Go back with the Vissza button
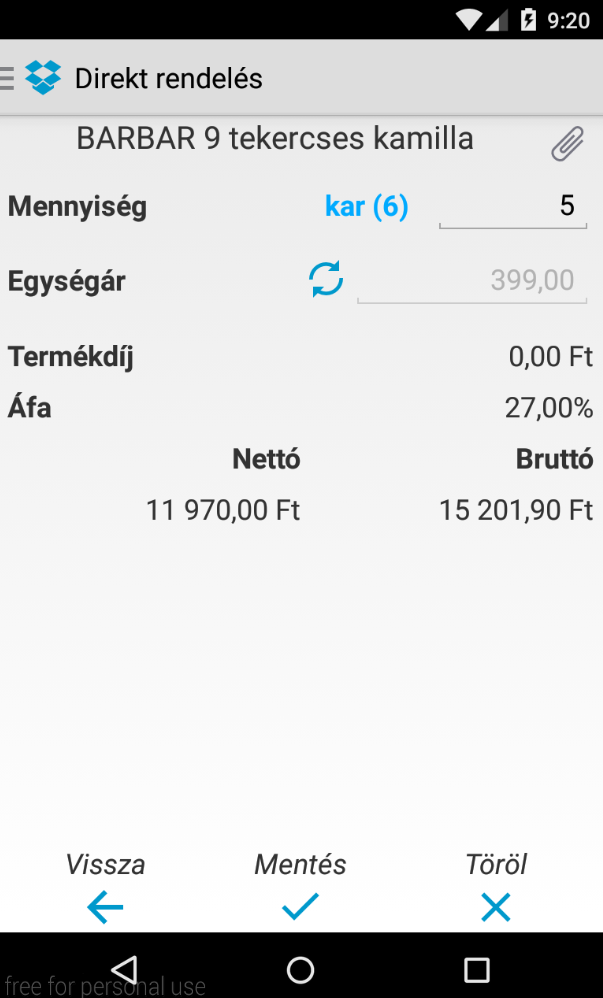 coord(105,887)
